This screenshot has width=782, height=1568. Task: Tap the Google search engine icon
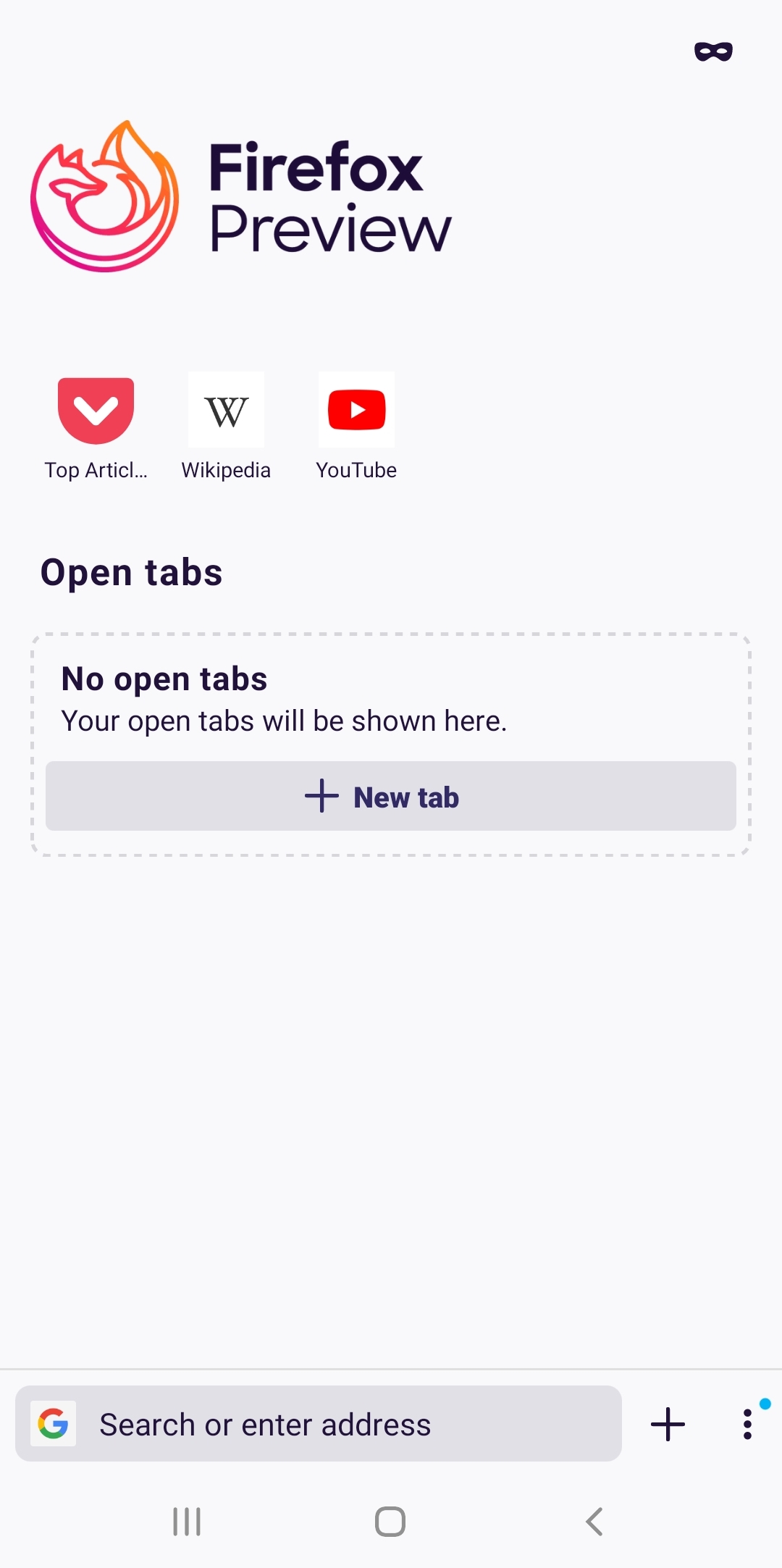tap(54, 1424)
